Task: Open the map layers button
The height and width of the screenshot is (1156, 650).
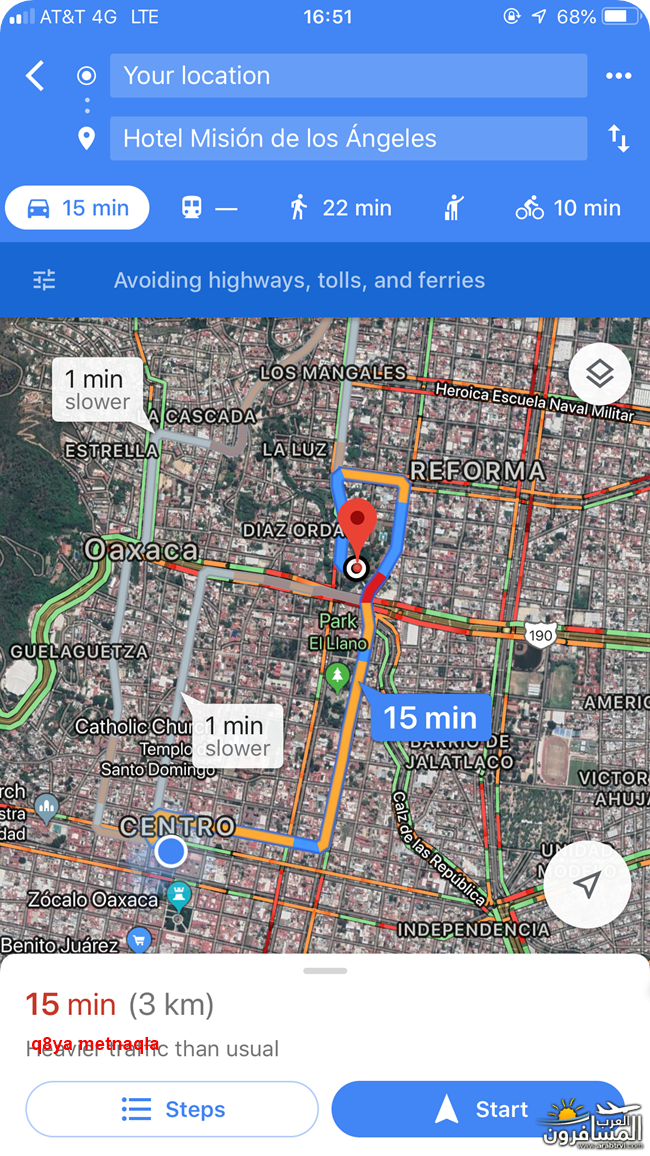Action: click(x=600, y=375)
